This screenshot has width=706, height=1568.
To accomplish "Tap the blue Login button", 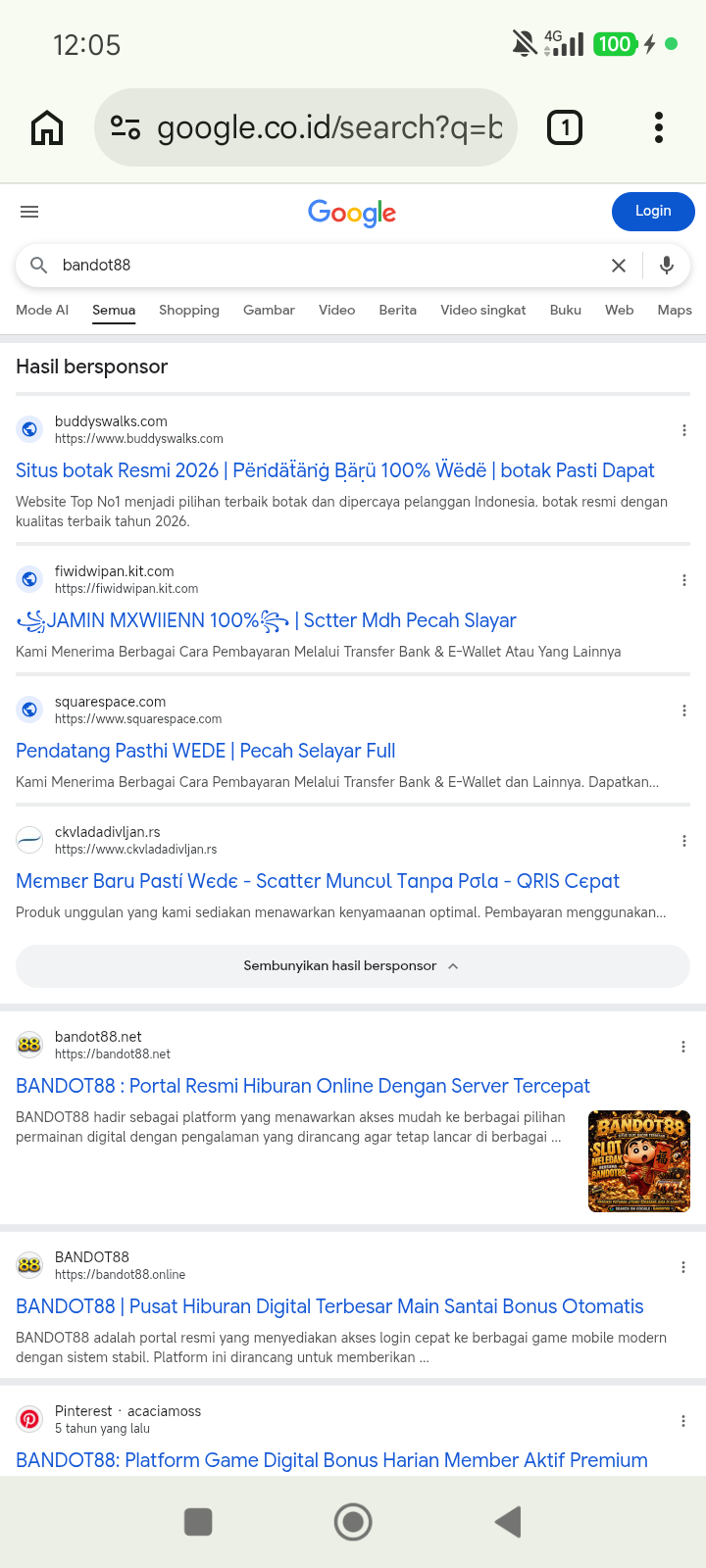I will click(x=653, y=211).
